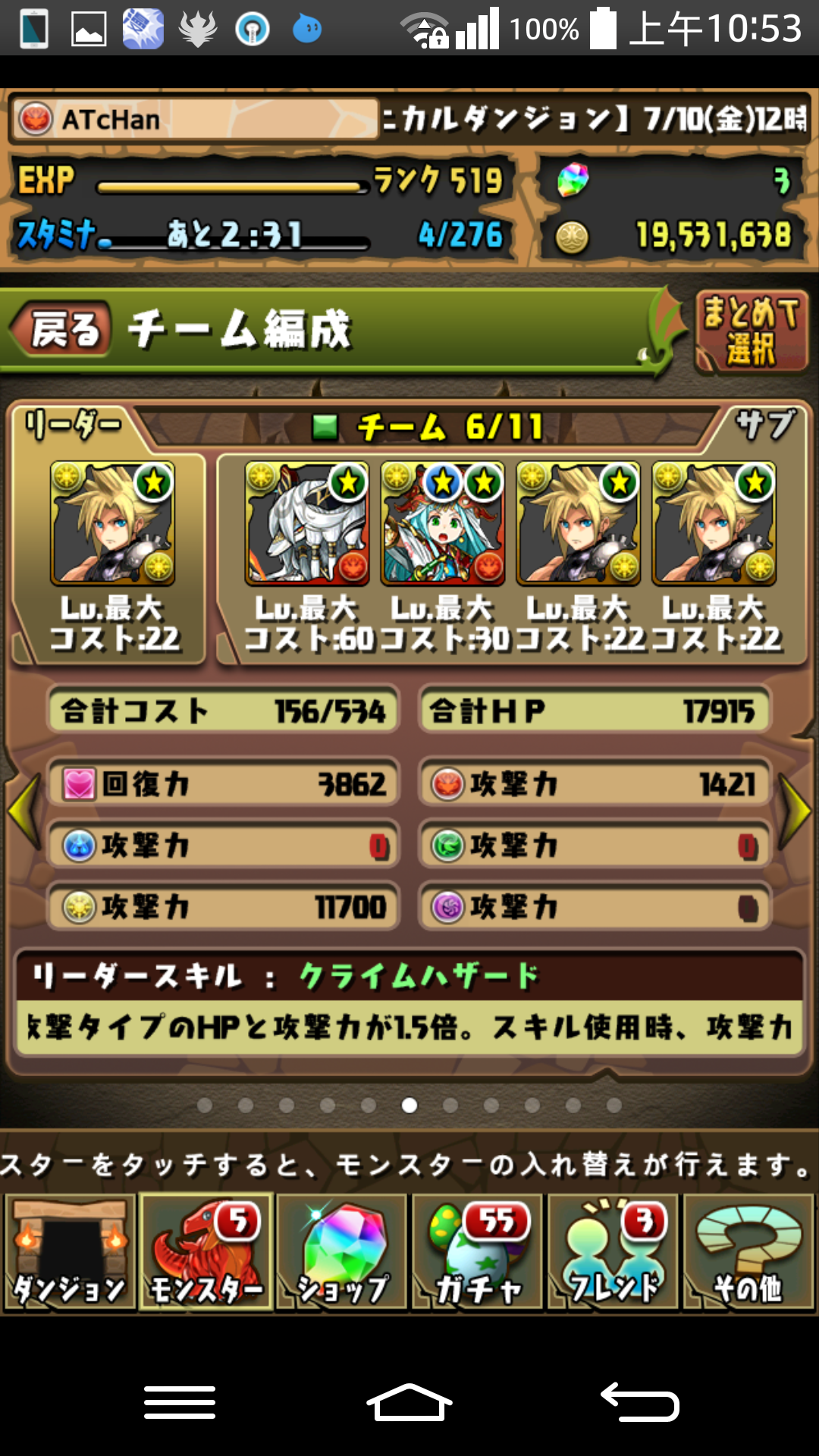Select the teal-haired sub monster, cost 30
819x1456 pixels.
pyautogui.click(x=443, y=523)
